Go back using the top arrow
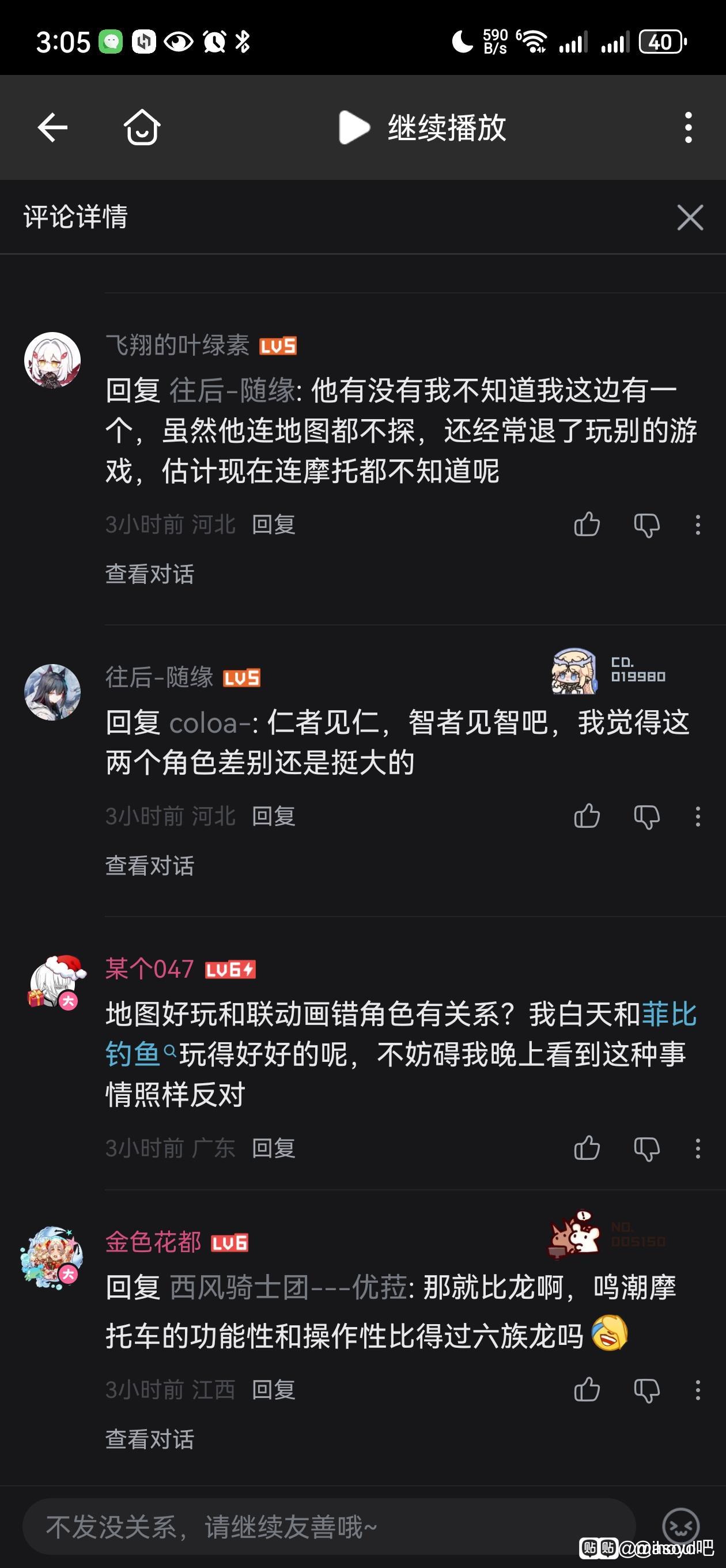 52,128
